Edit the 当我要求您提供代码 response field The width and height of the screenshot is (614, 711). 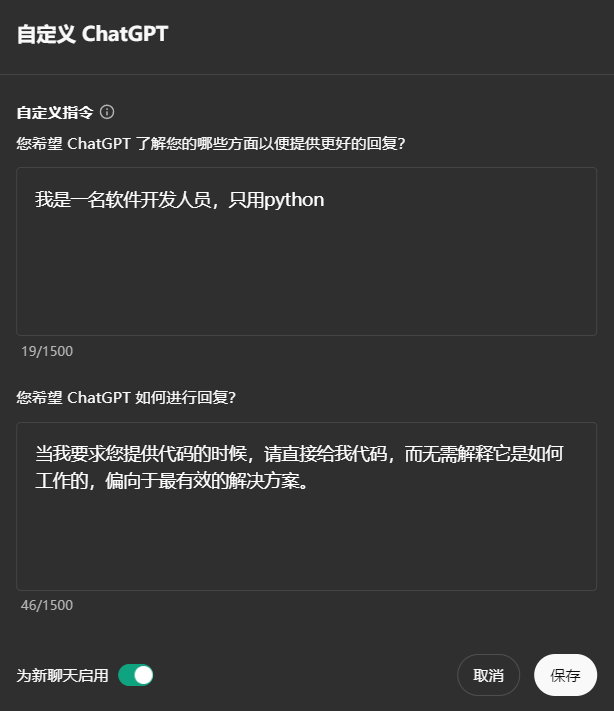[306, 506]
